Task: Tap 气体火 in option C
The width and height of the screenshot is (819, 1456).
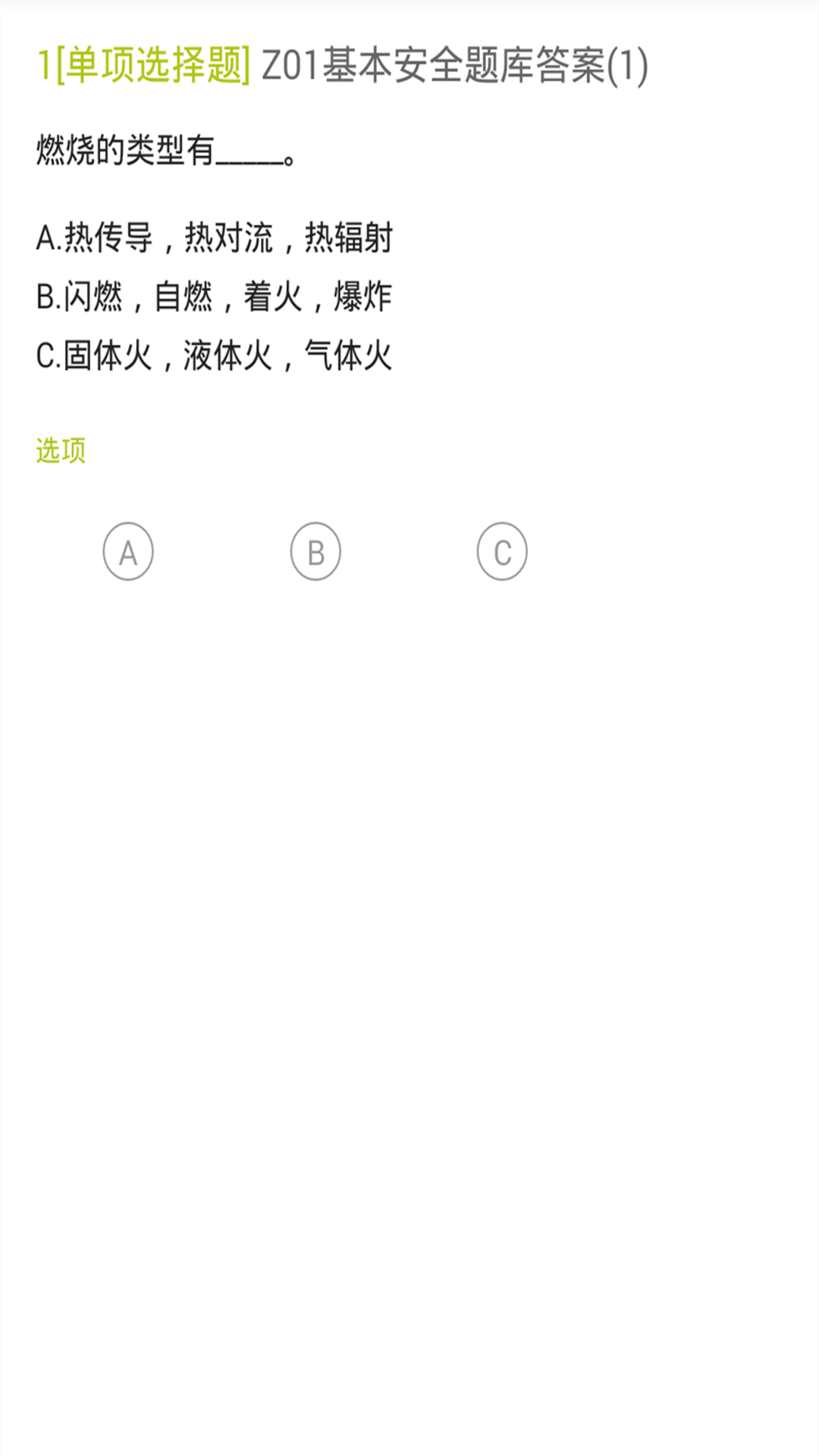Action: click(348, 354)
